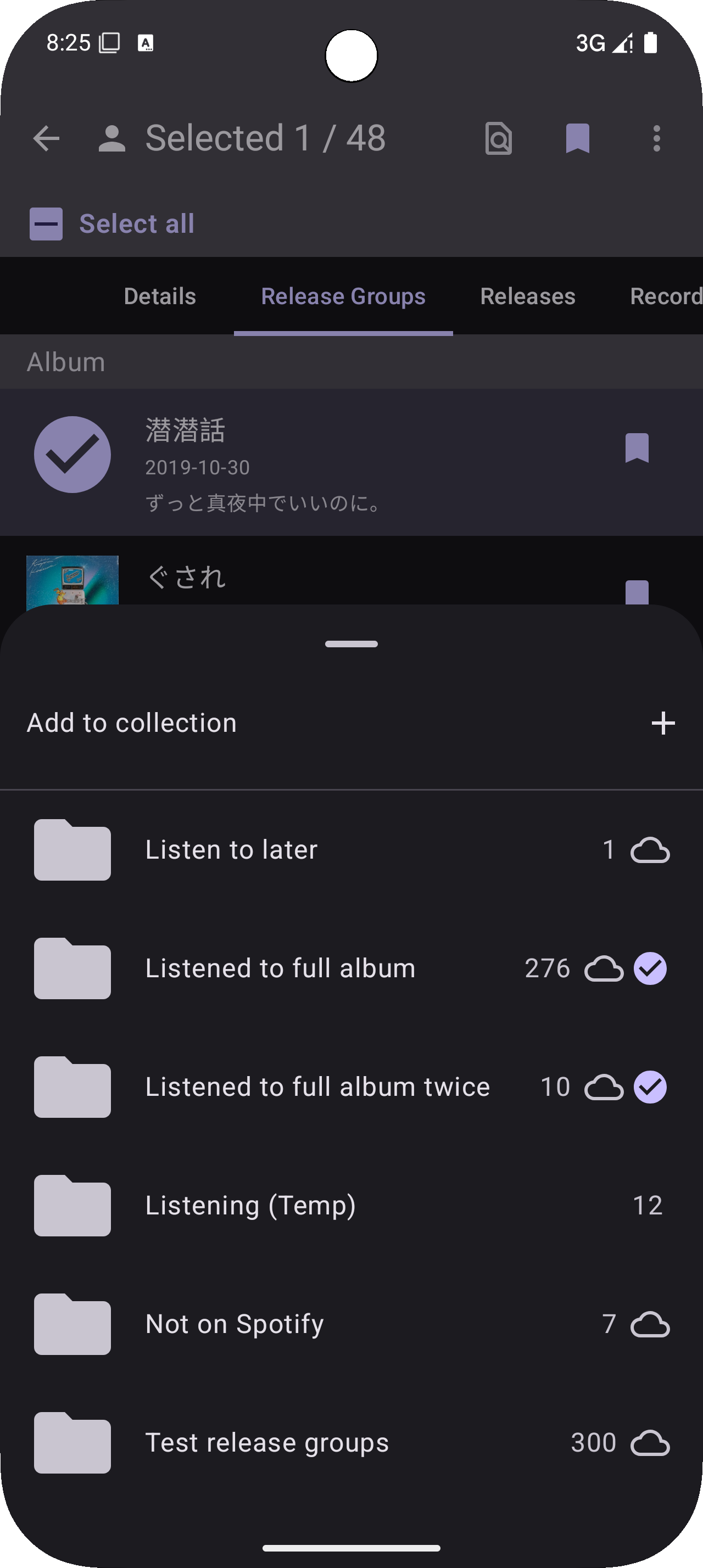Choose the Listened to full album collection
Screen dimensions: 703x1568
coord(351,968)
